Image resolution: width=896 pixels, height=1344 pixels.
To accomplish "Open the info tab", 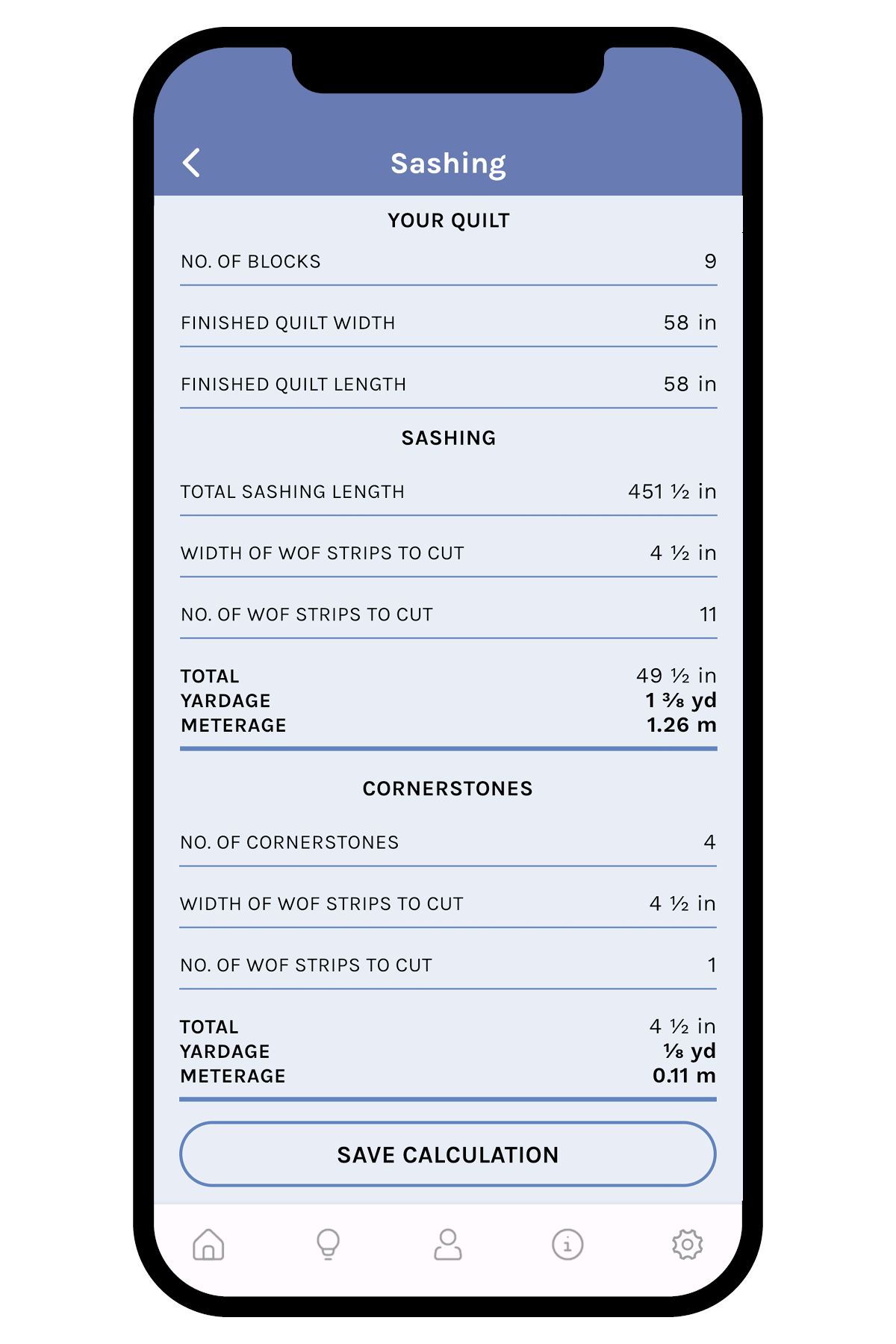I will 567,1245.
